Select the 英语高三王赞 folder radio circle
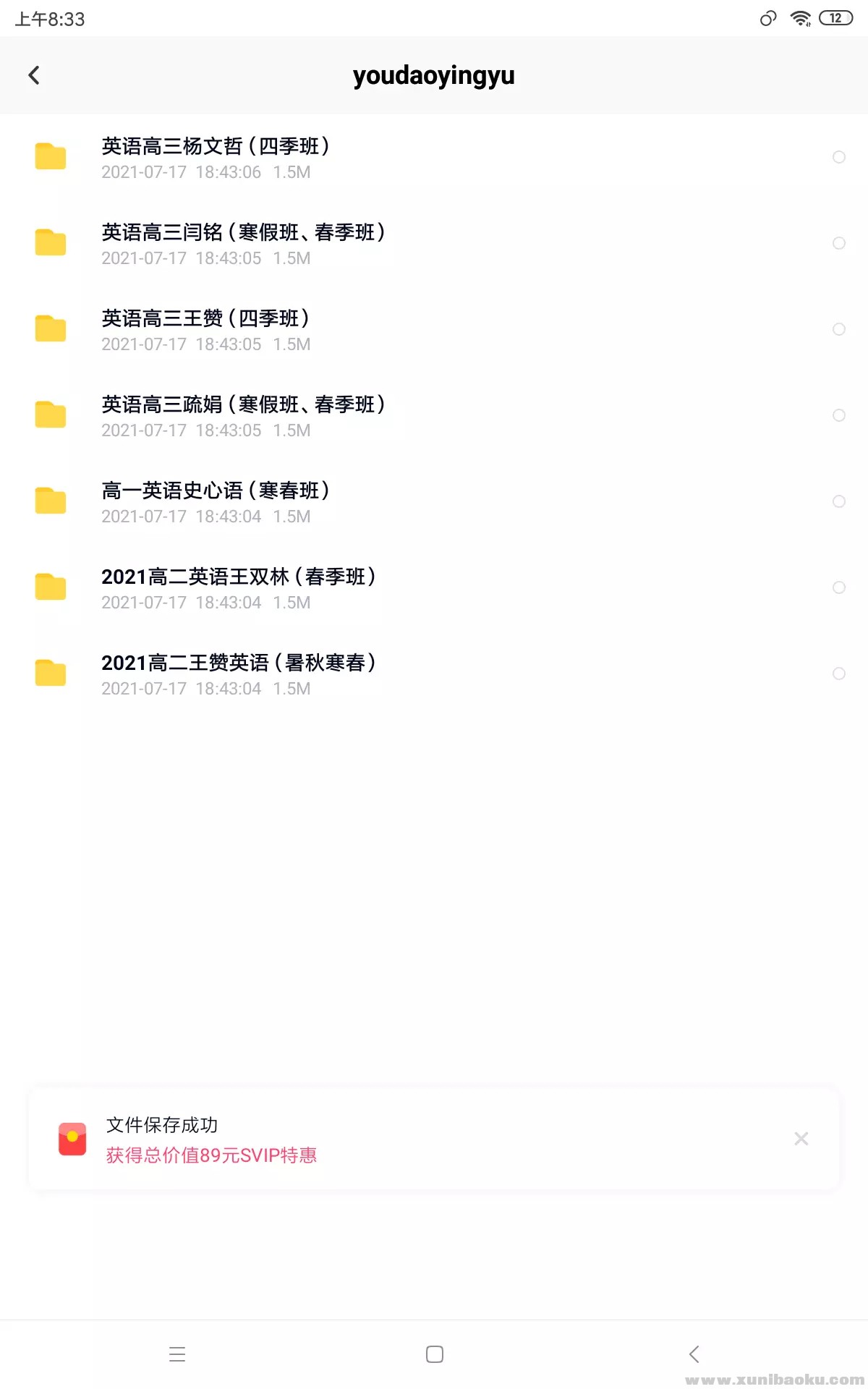This screenshot has height=1389, width=868. (839, 329)
